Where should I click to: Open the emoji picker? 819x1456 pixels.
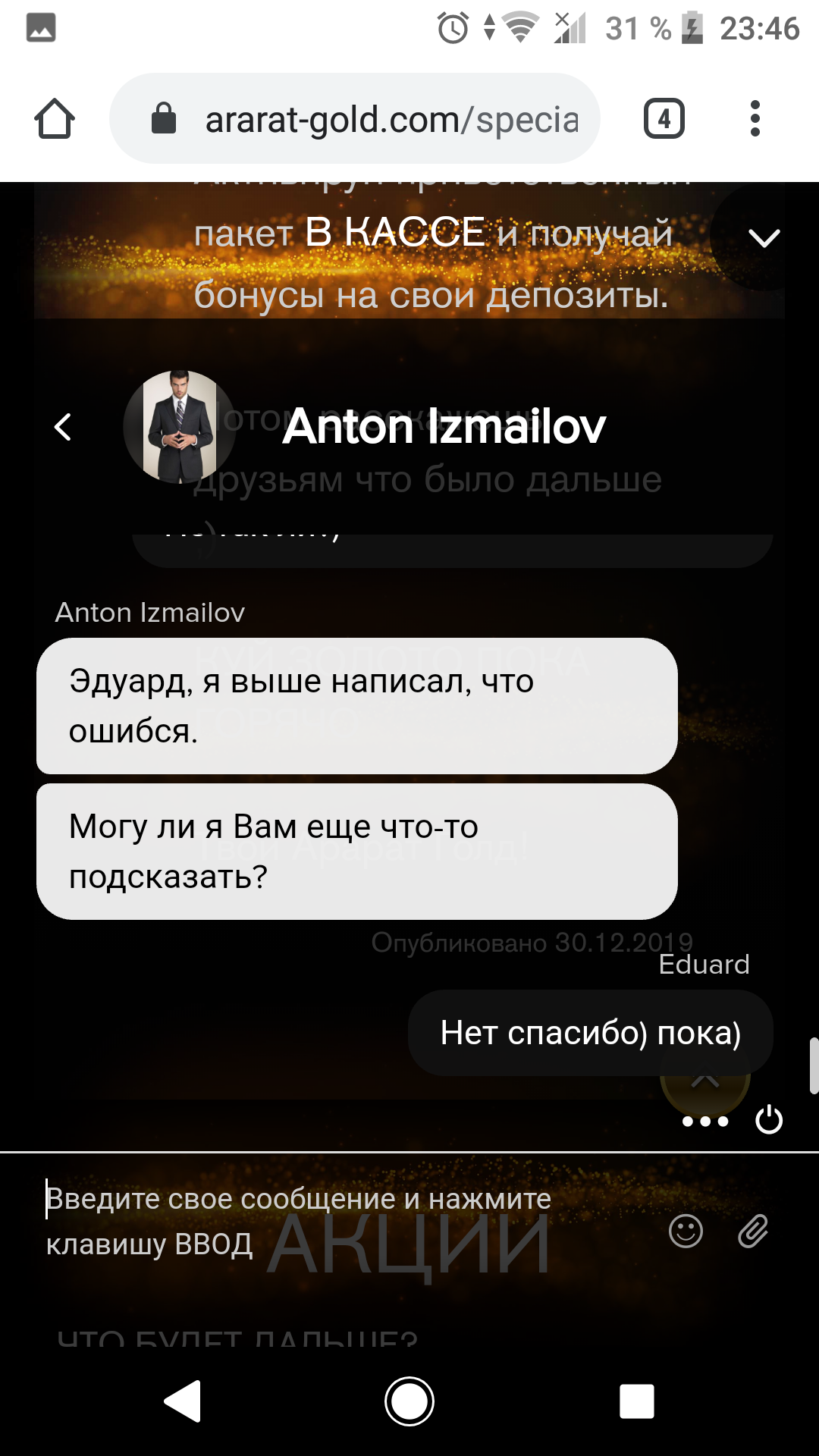(686, 1231)
